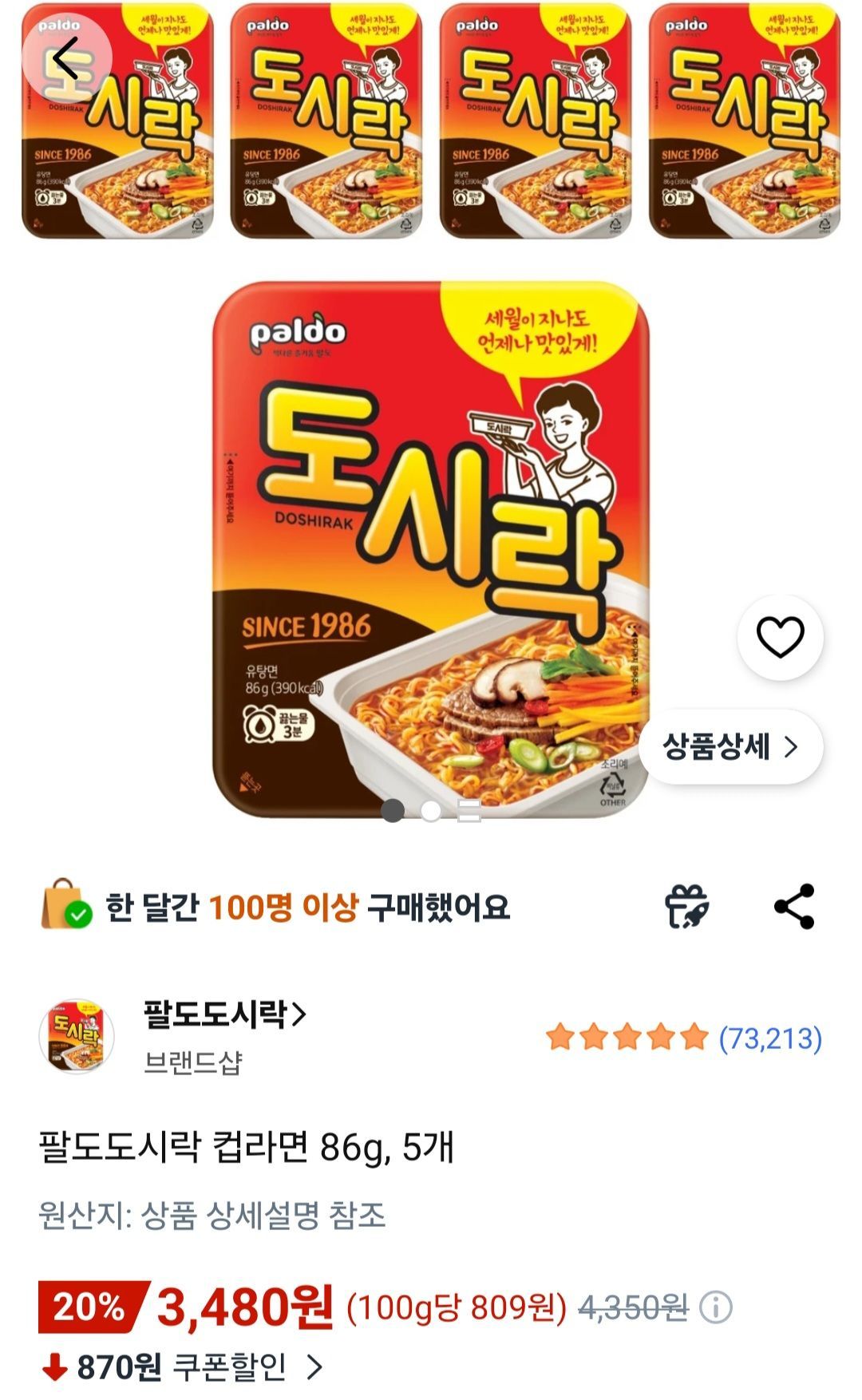Open 상품상세 product details
The image size is (862, 1400).
coord(730,747)
